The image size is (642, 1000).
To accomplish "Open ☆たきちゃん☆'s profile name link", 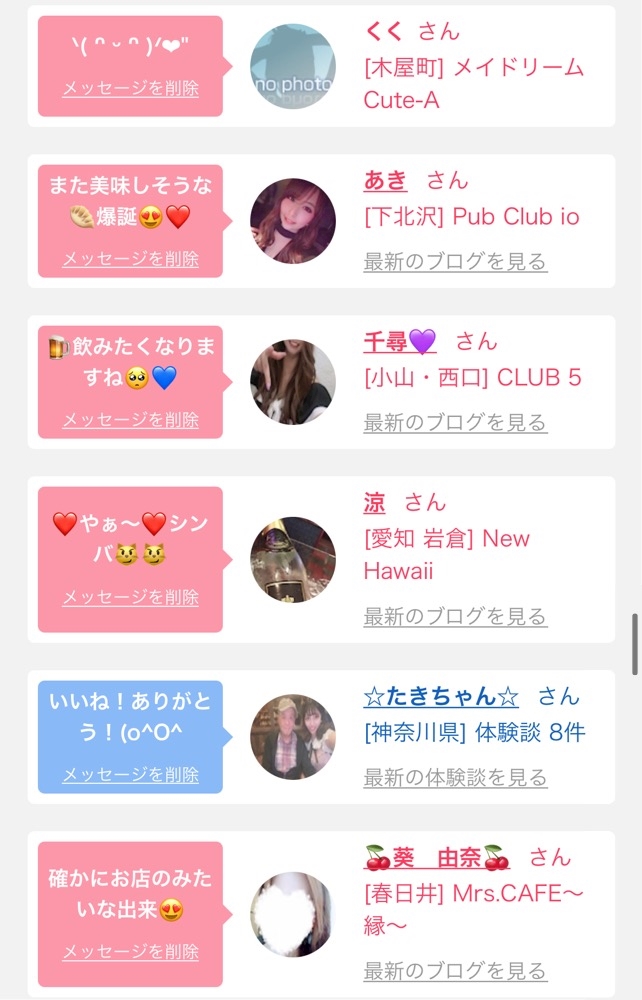I will click(441, 696).
